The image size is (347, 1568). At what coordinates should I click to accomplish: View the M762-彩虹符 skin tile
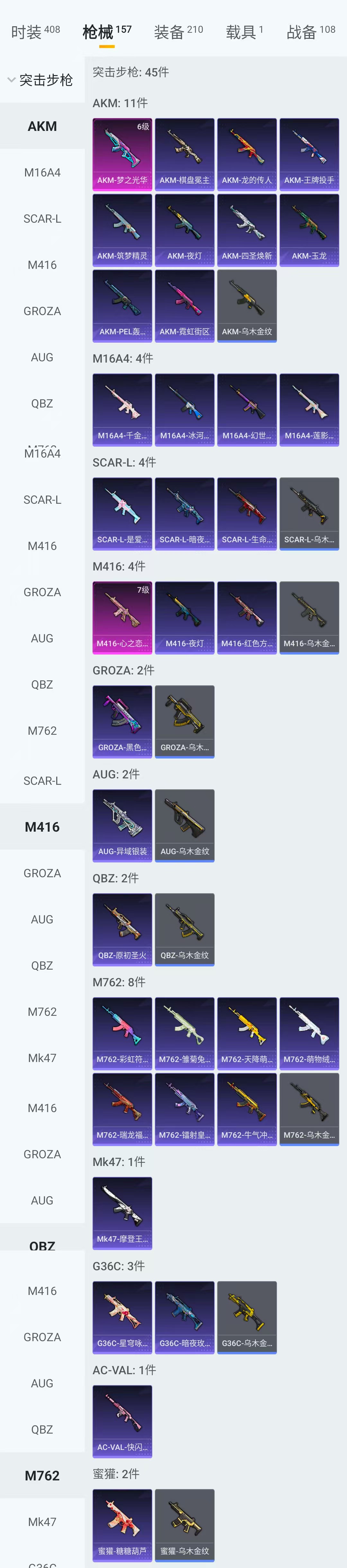(122, 1033)
